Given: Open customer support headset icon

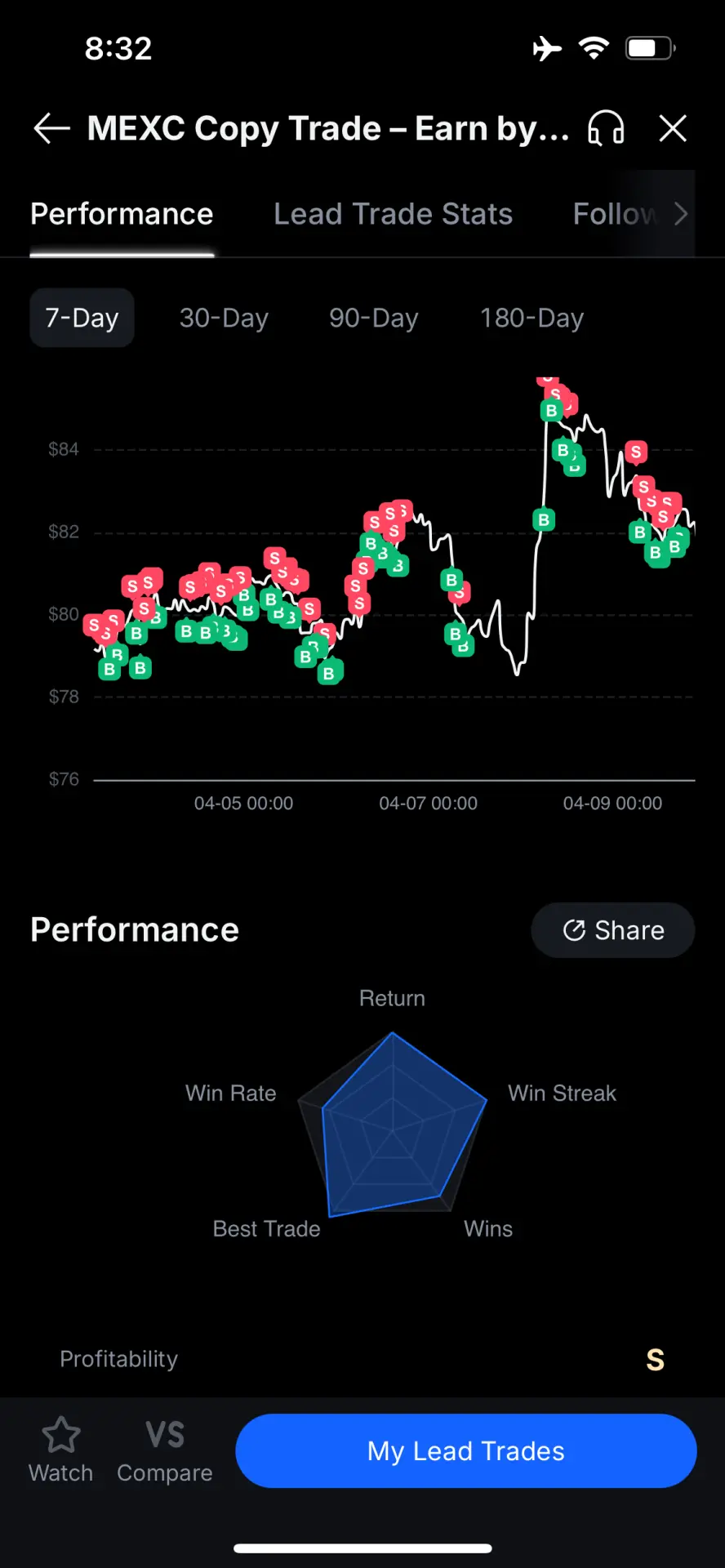Looking at the screenshot, I should (x=606, y=128).
